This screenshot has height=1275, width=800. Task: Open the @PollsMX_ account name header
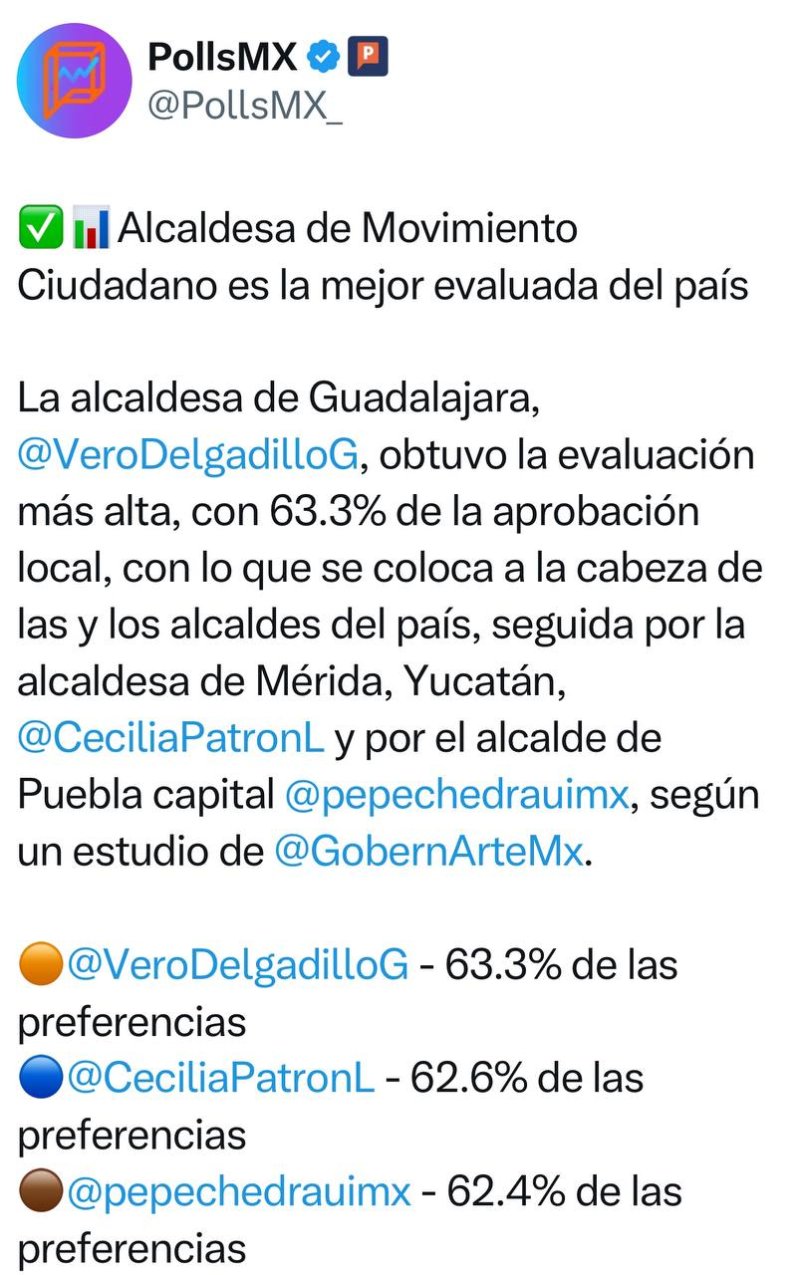point(222,59)
